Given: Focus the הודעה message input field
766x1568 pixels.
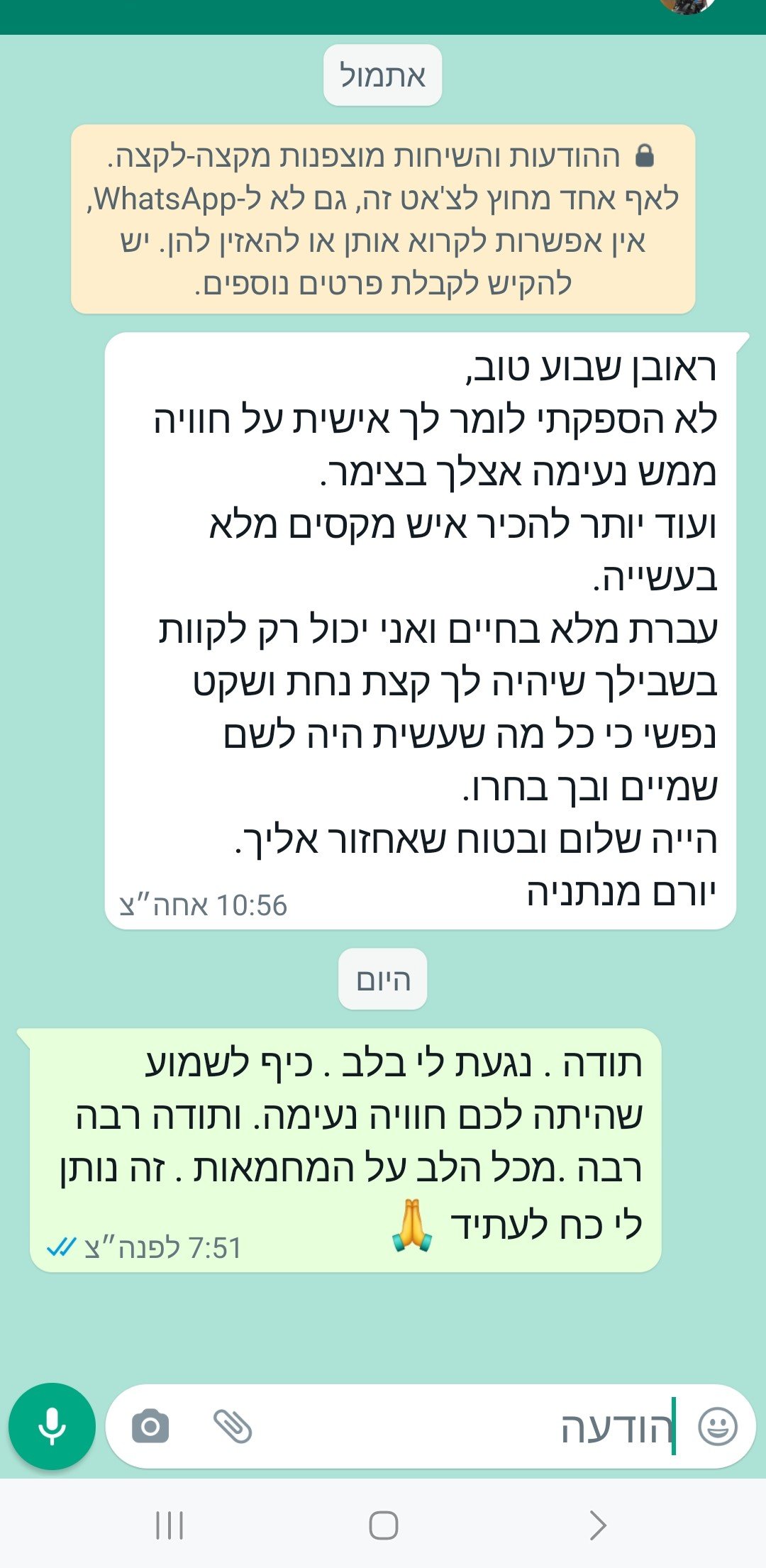Looking at the screenshot, I should pos(468,1426).
